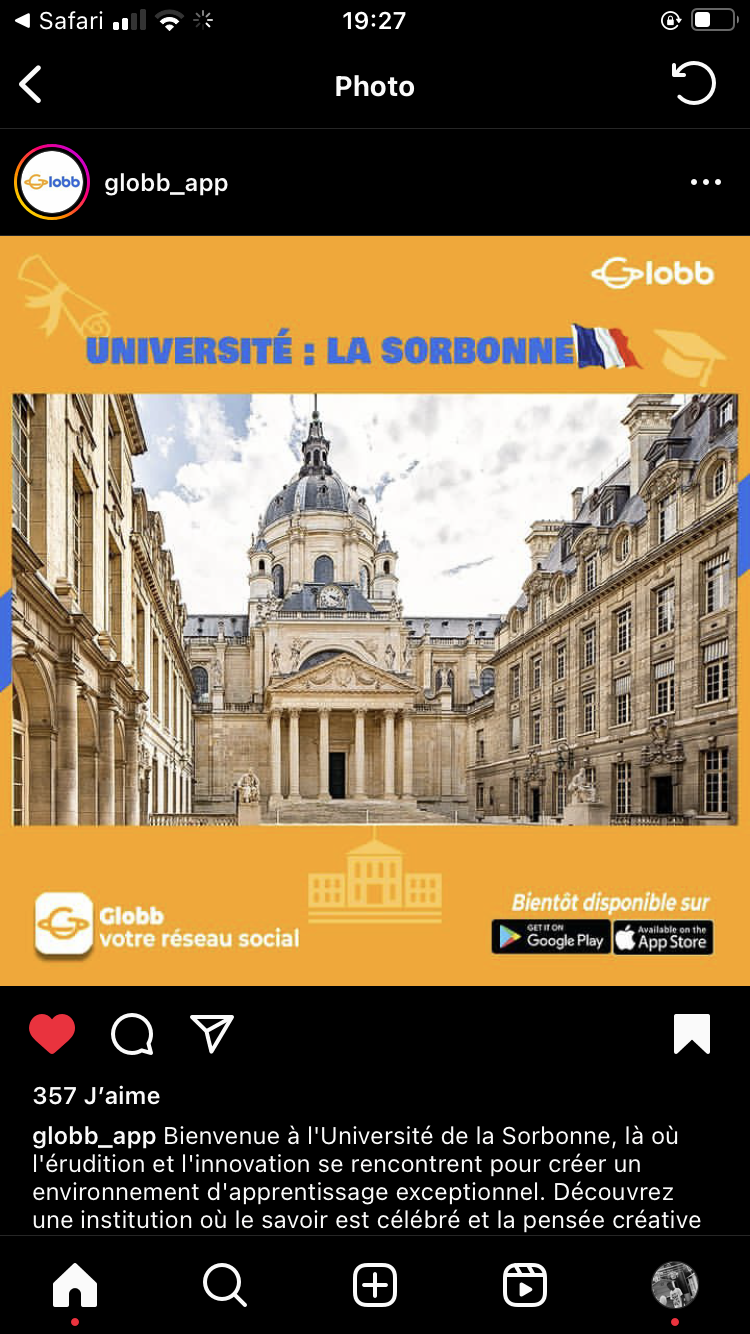This screenshot has width=750, height=1334.
Task: Share this post via the paper plane
Action: [212, 1034]
